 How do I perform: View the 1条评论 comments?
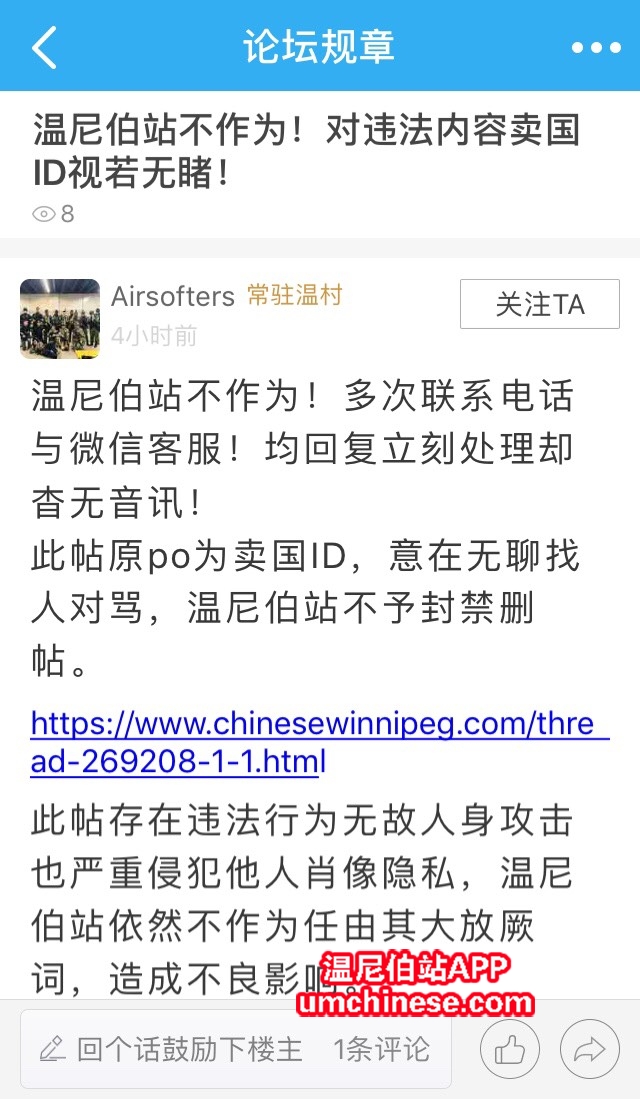[x=381, y=1049]
